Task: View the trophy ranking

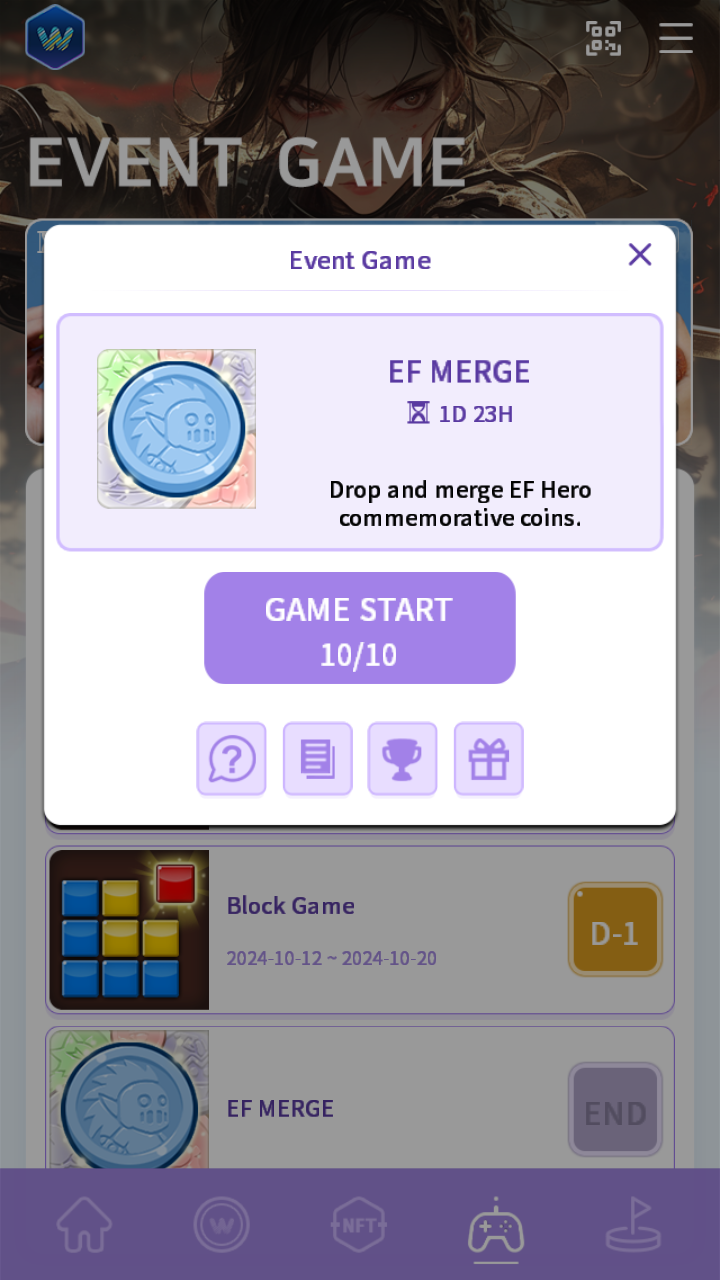Action: click(403, 759)
